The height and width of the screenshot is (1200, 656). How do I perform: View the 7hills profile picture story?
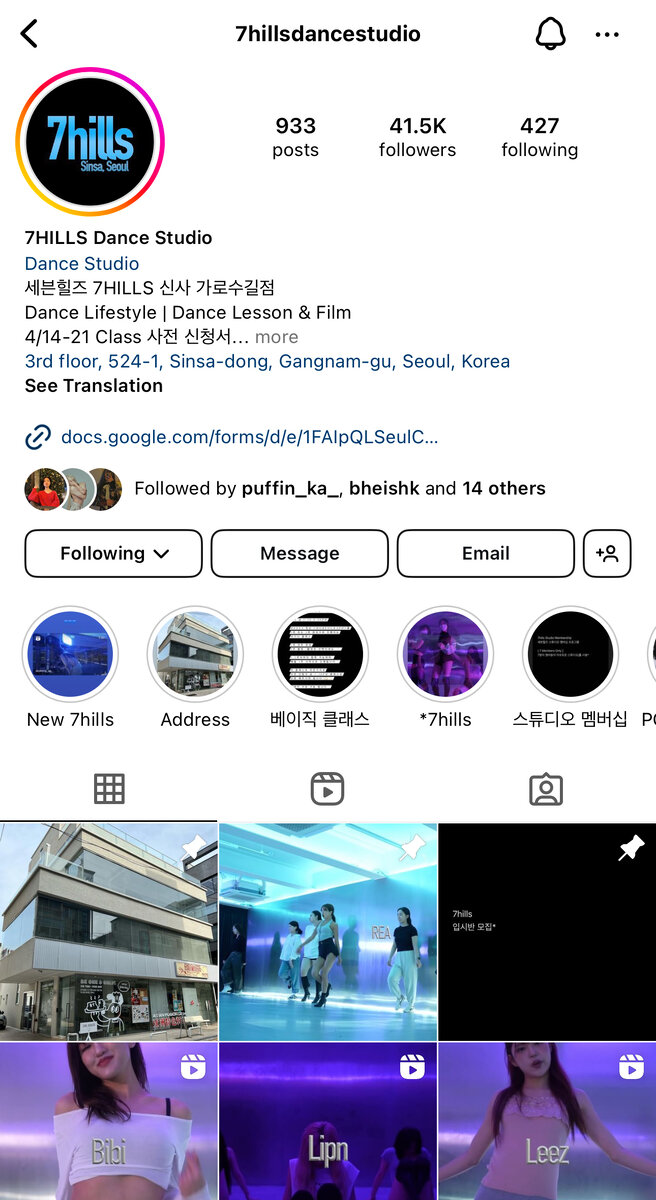pyautogui.click(x=90, y=142)
